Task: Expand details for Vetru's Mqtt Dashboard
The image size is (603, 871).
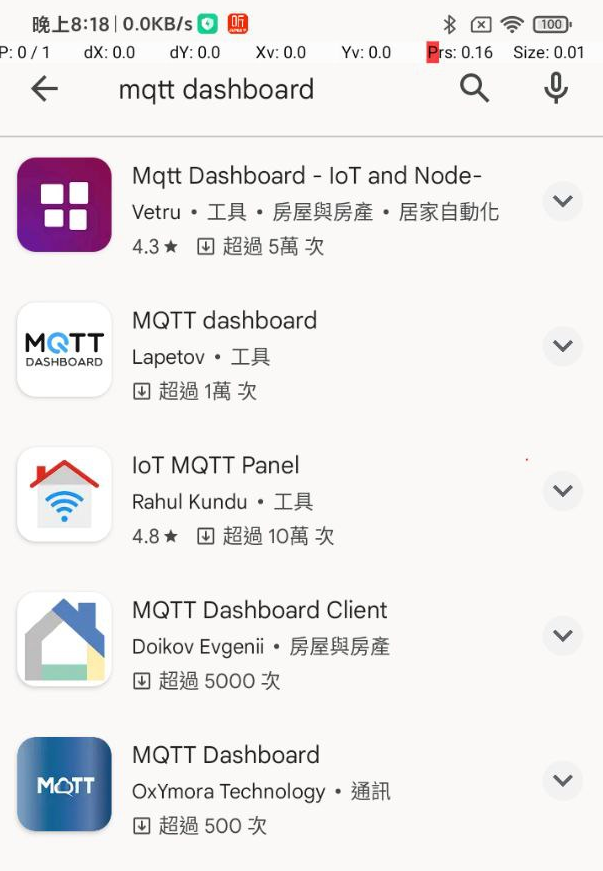Action: pos(563,201)
